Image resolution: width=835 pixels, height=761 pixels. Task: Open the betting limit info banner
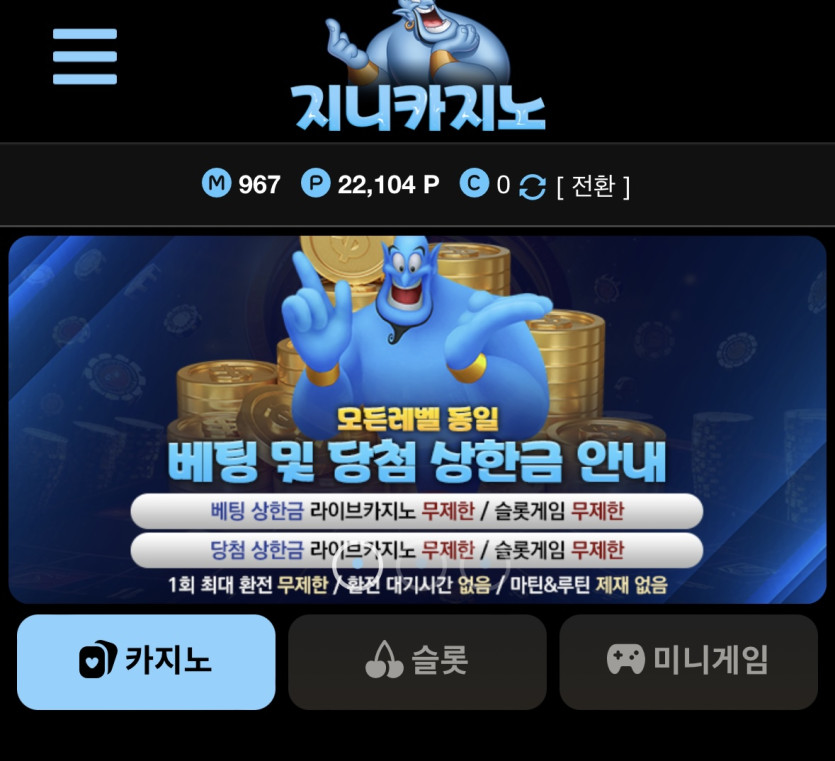tap(417, 420)
